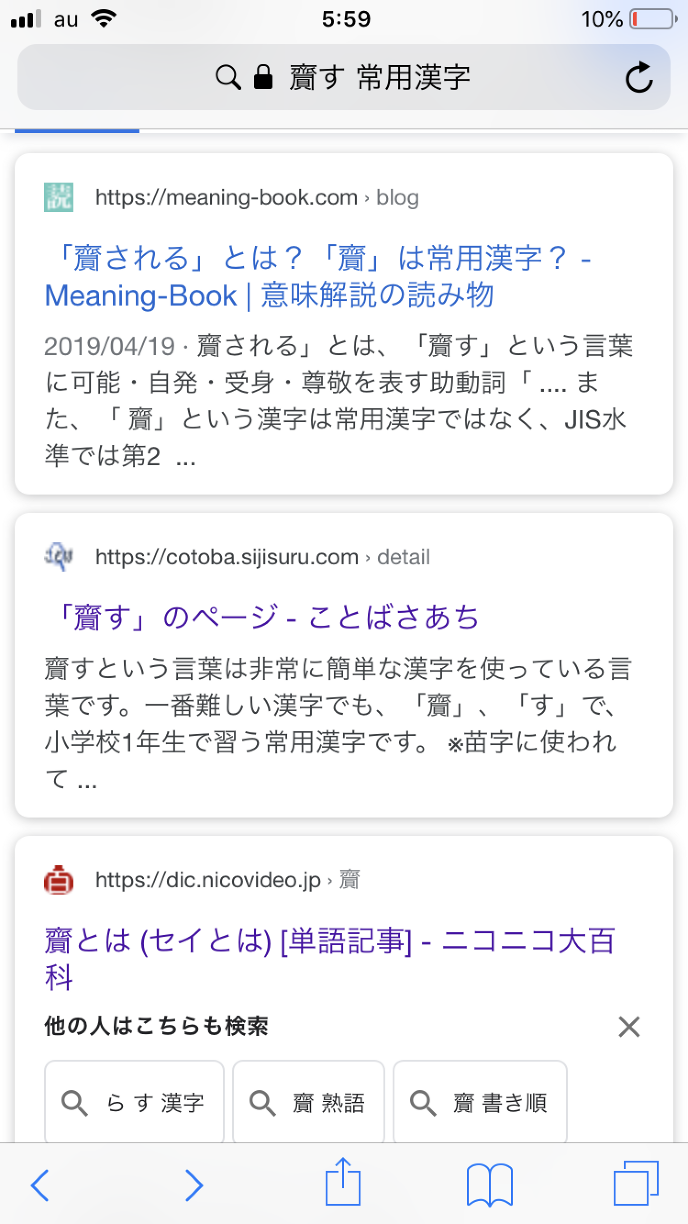
Task: Search the suggestion らす 漢字
Action: [134, 1103]
